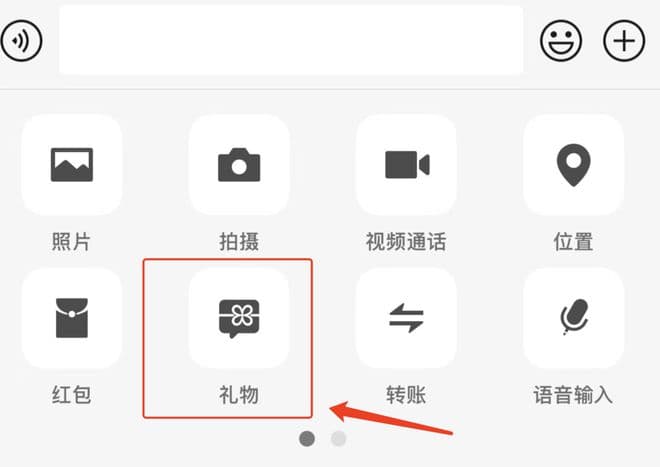The height and width of the screenshot is (467, 660).
Task: Go to second page indicator dot
Action: pyautogui.click(x=339, y=438)
